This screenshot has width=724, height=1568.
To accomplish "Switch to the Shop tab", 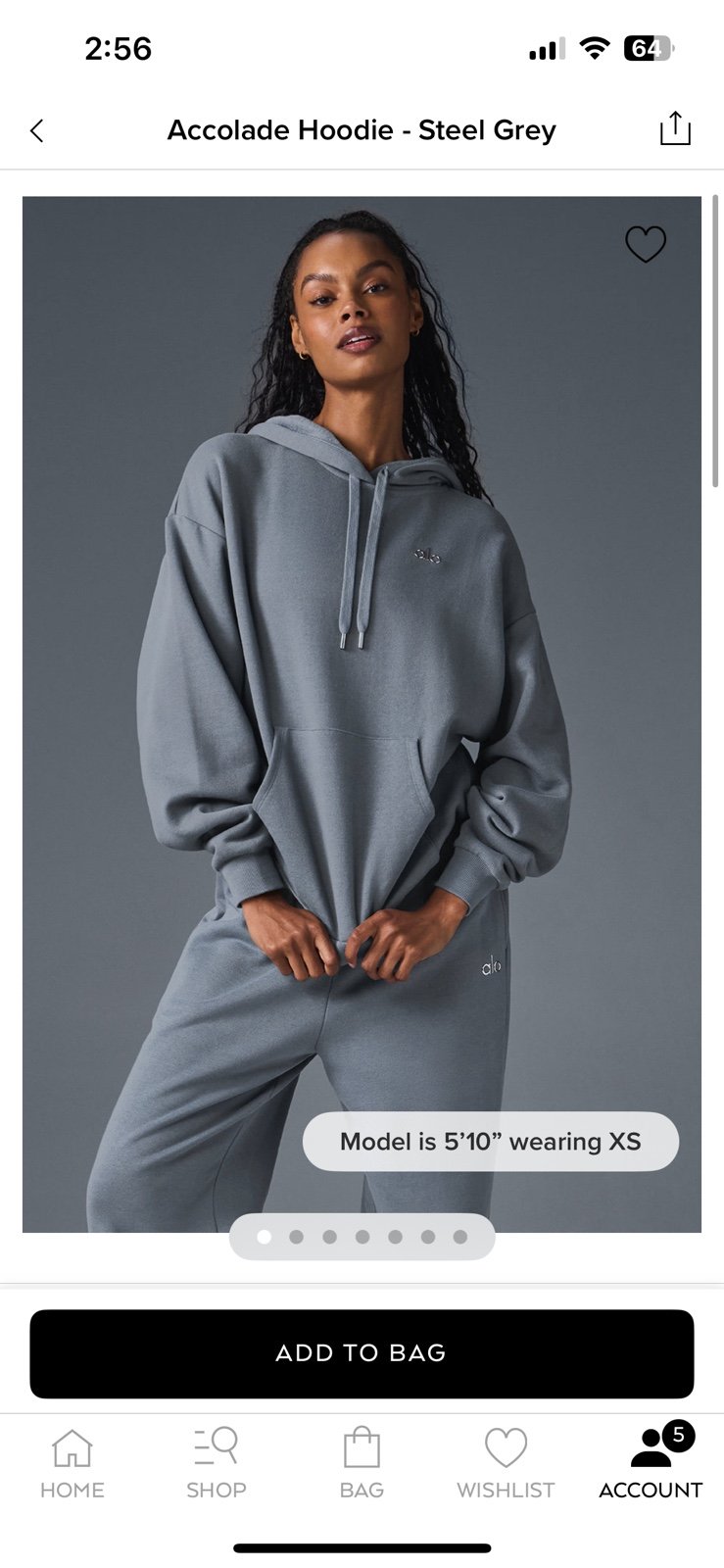I will [x=217, y=1463].
